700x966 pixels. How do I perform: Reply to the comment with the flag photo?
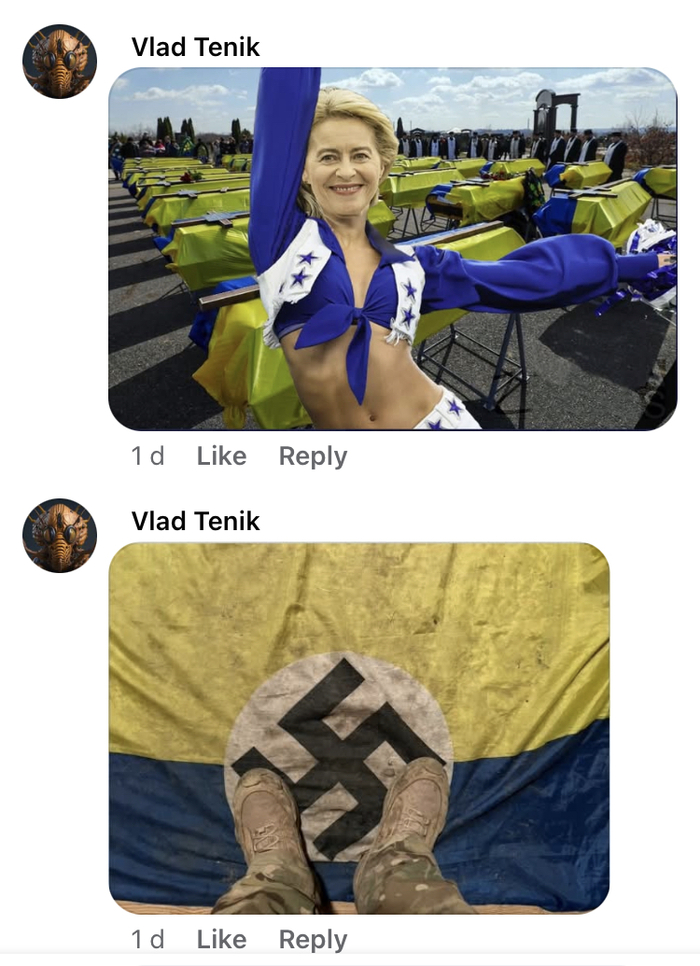312,939
